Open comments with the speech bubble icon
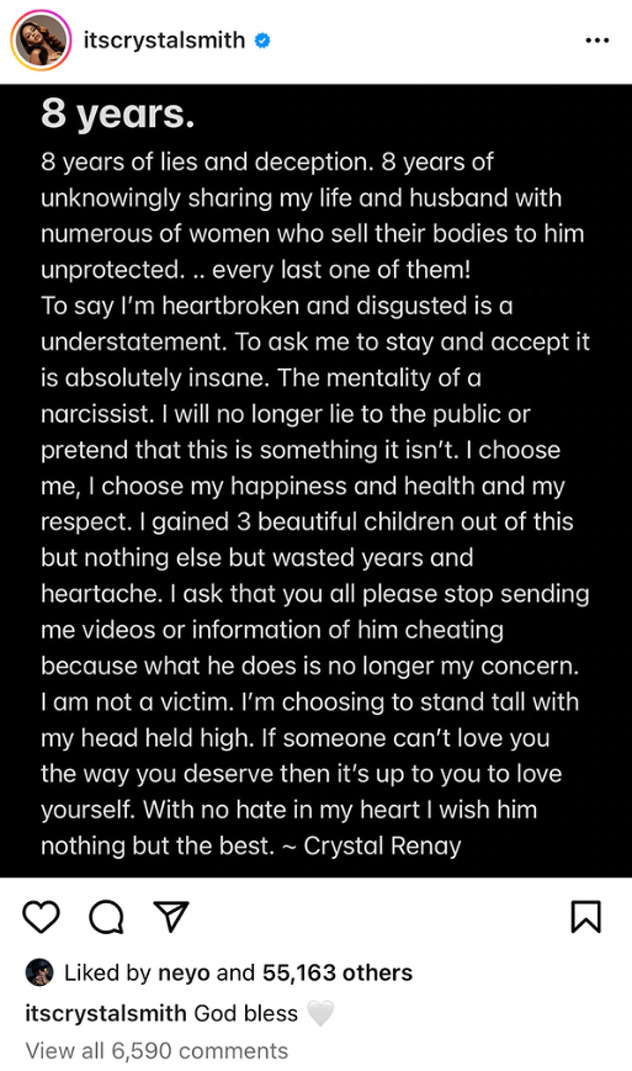 pyautogui.click(x=107, y=917)
